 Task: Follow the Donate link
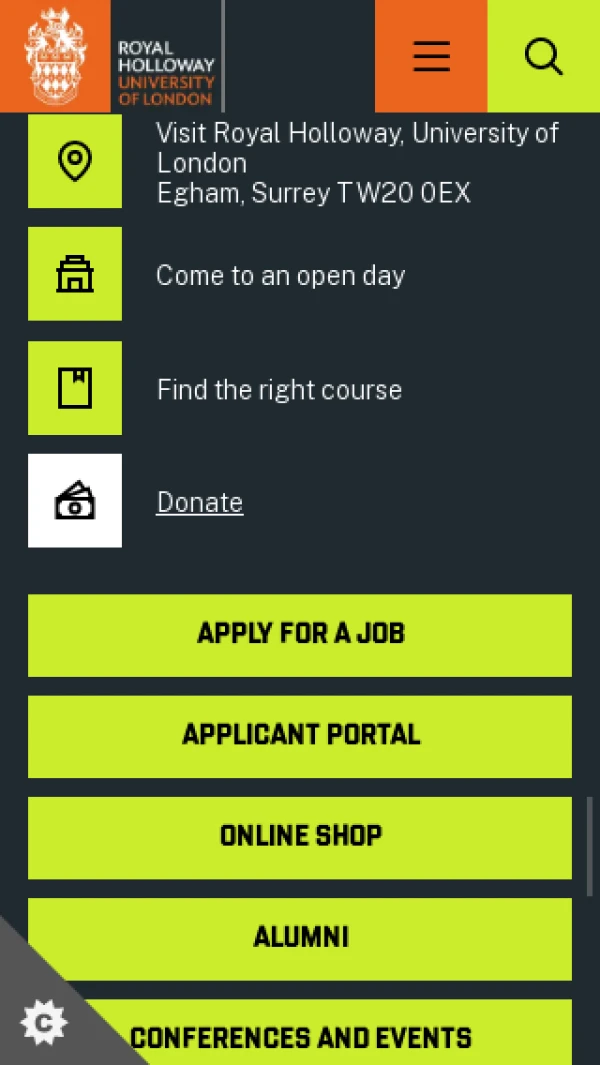click(200, 502)
